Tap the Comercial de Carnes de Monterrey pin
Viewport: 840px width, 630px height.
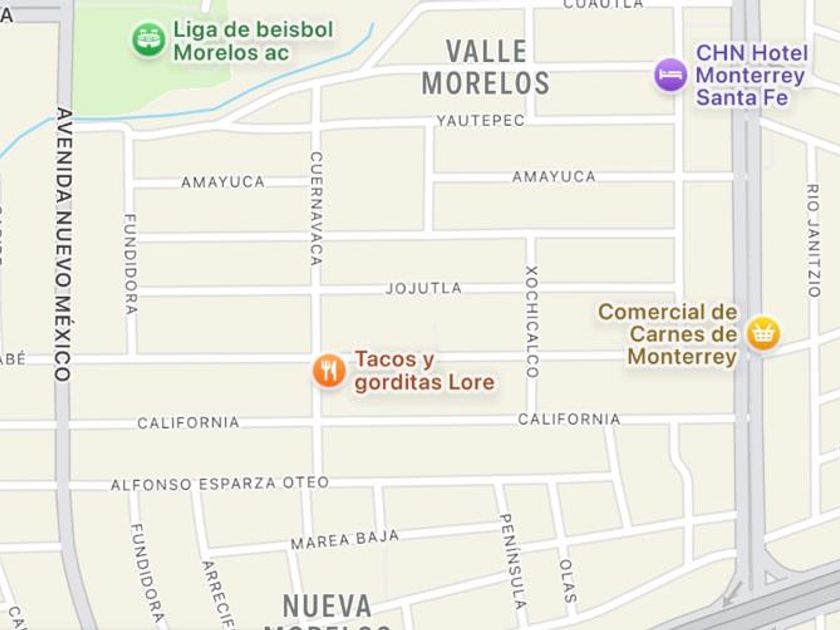coord(763,334)
